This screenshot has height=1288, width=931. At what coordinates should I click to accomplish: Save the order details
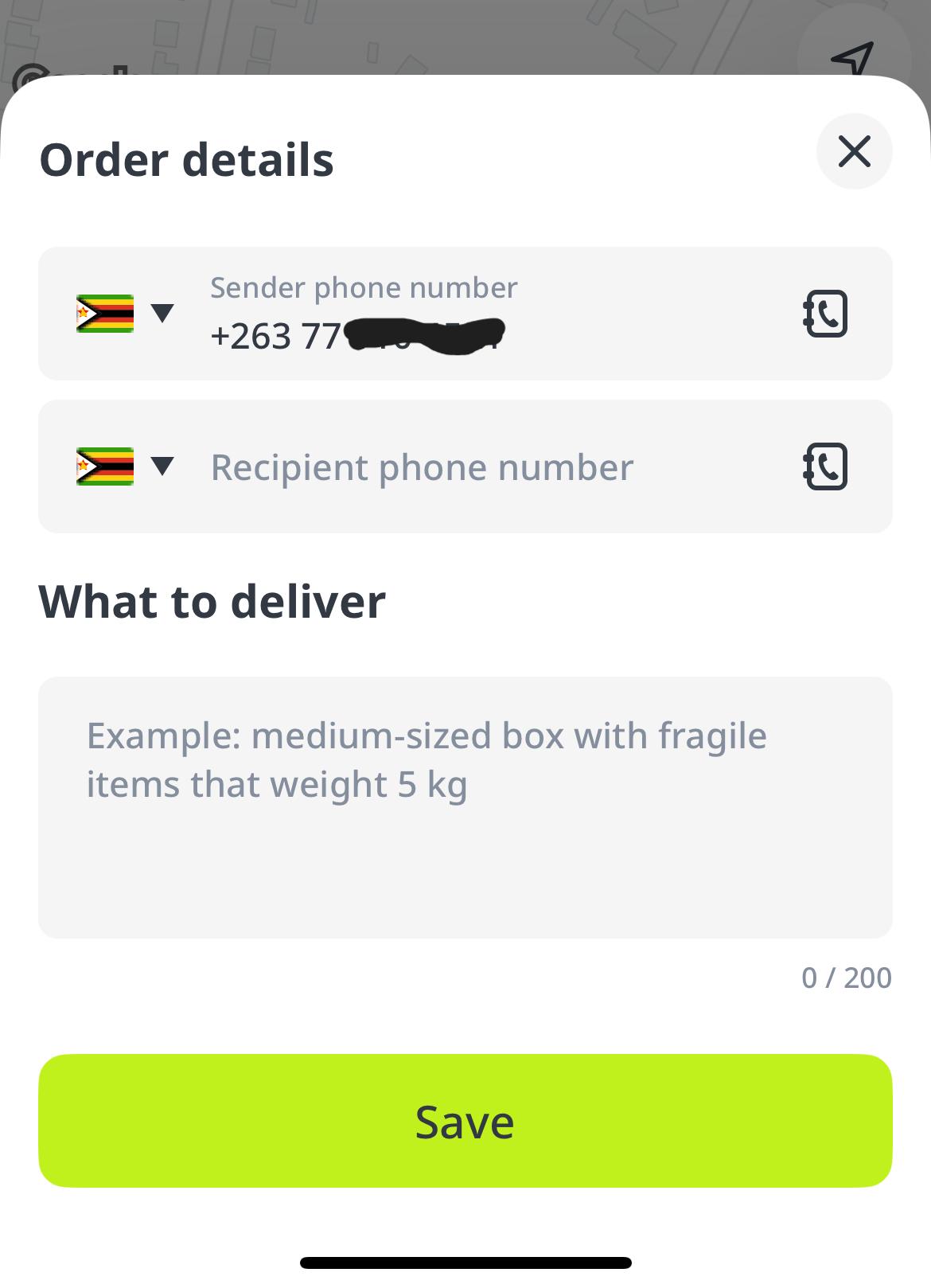tap(465, 1121)
